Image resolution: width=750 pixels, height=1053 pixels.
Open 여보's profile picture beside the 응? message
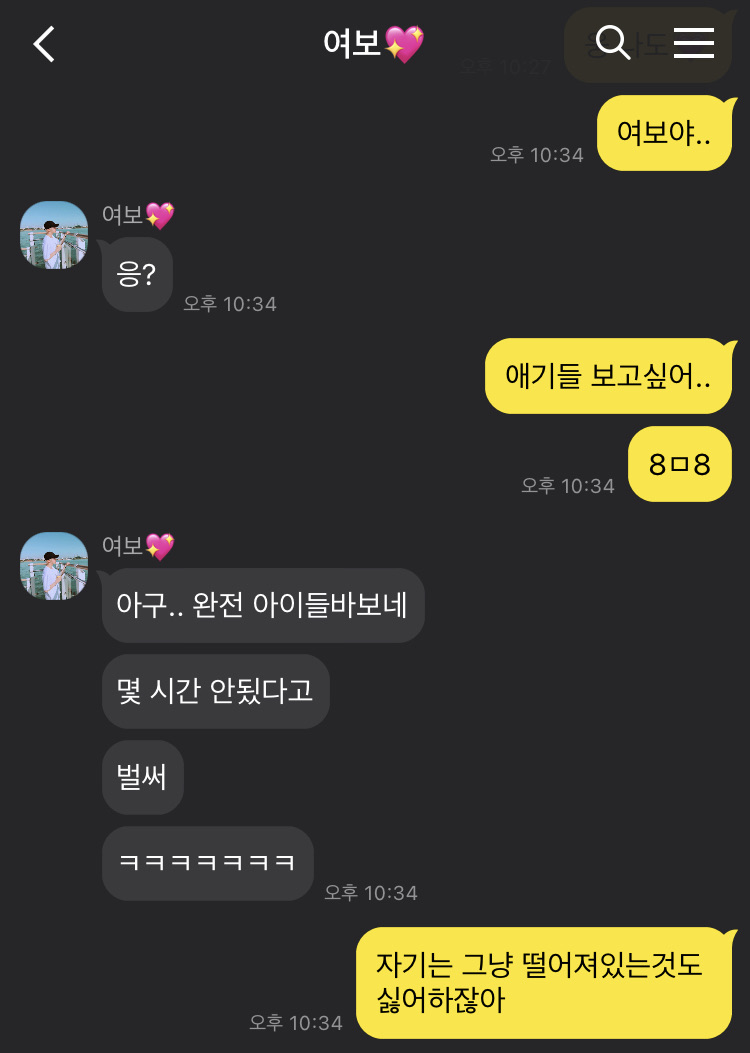(54, 235)
